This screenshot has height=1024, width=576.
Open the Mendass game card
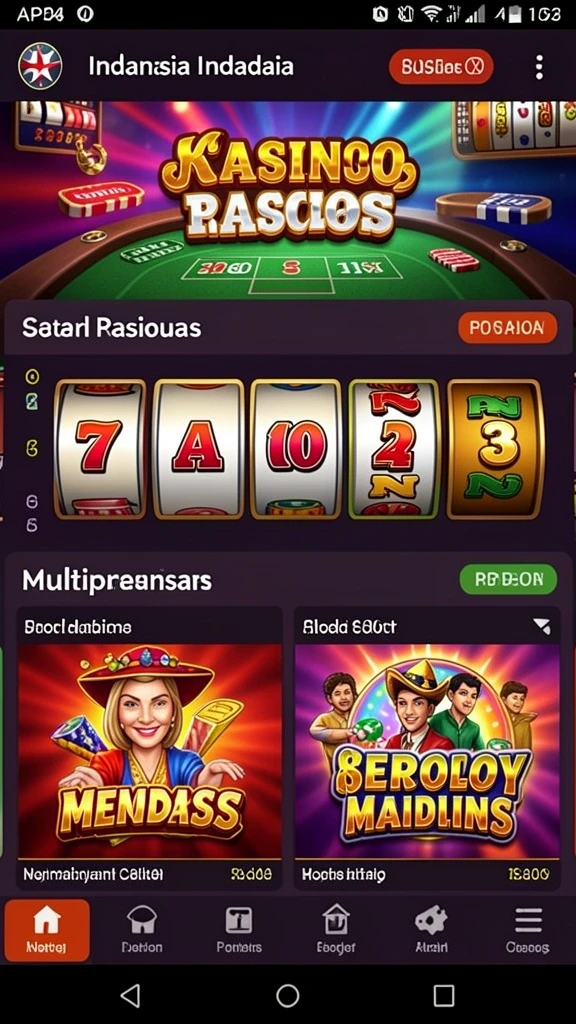(x=150, y=748)
